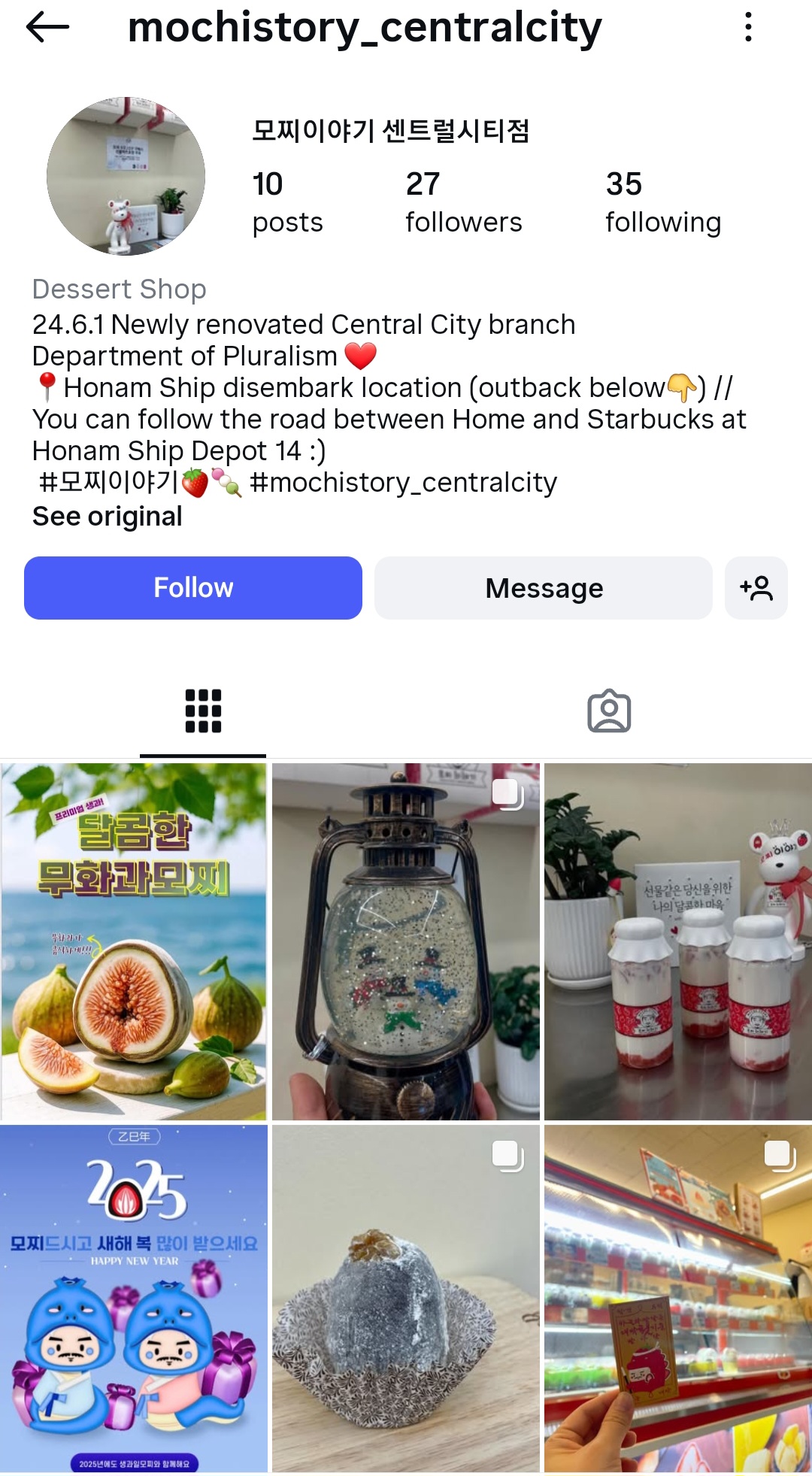Viewport: 812px width, 1476px height.
Task: Open the display case post
Action: [678, 1299]
